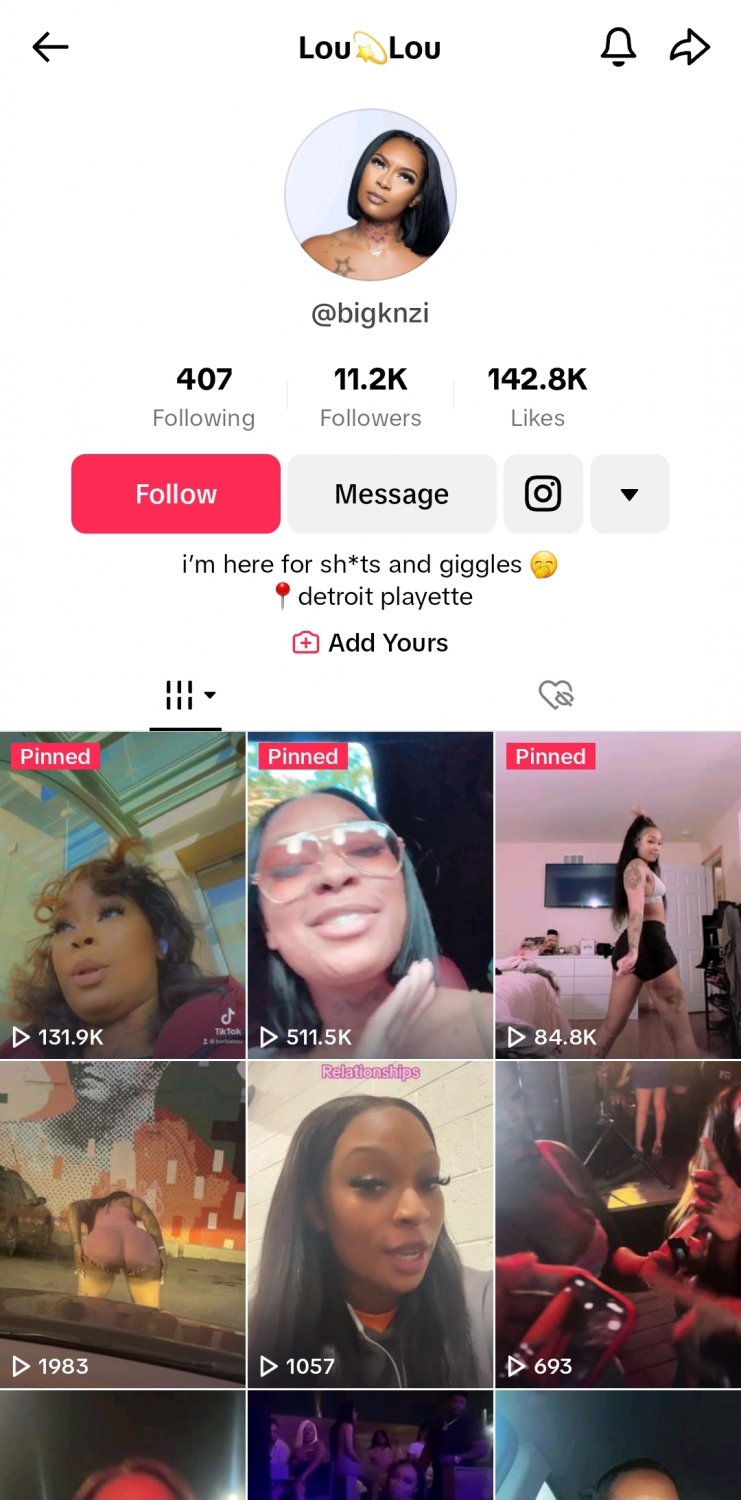
Task: Follow the @bigknzi account
Action: coord(176,494)
